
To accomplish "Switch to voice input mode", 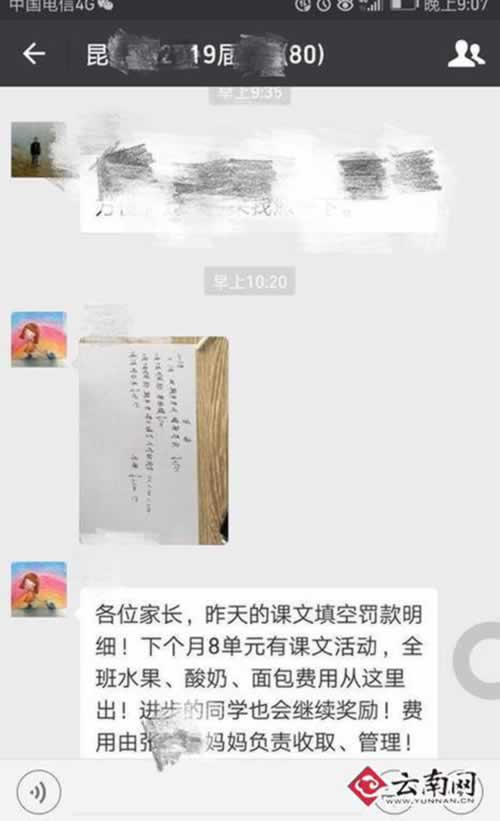I will [x=39, y=792].
